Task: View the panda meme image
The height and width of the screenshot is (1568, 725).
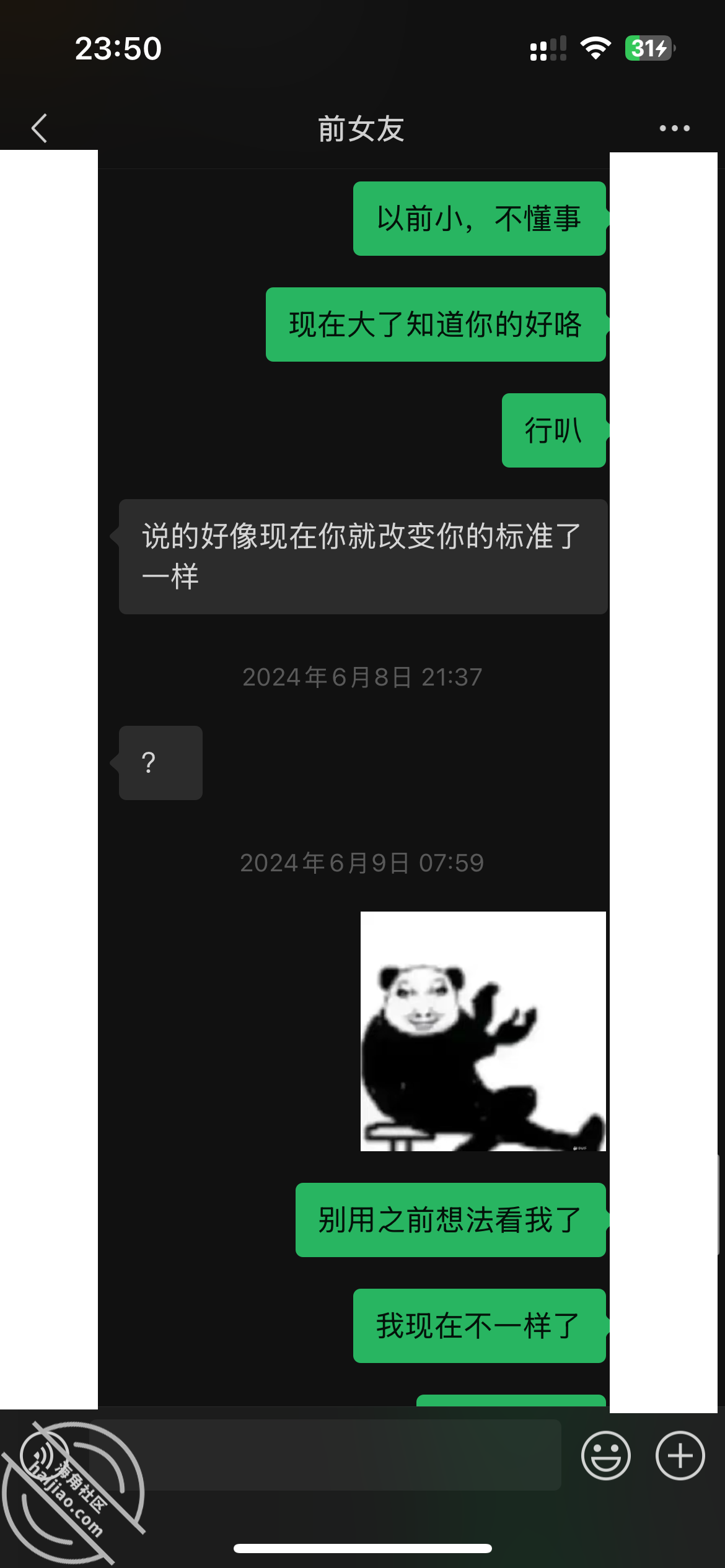Action: (x=483, y=1031)
